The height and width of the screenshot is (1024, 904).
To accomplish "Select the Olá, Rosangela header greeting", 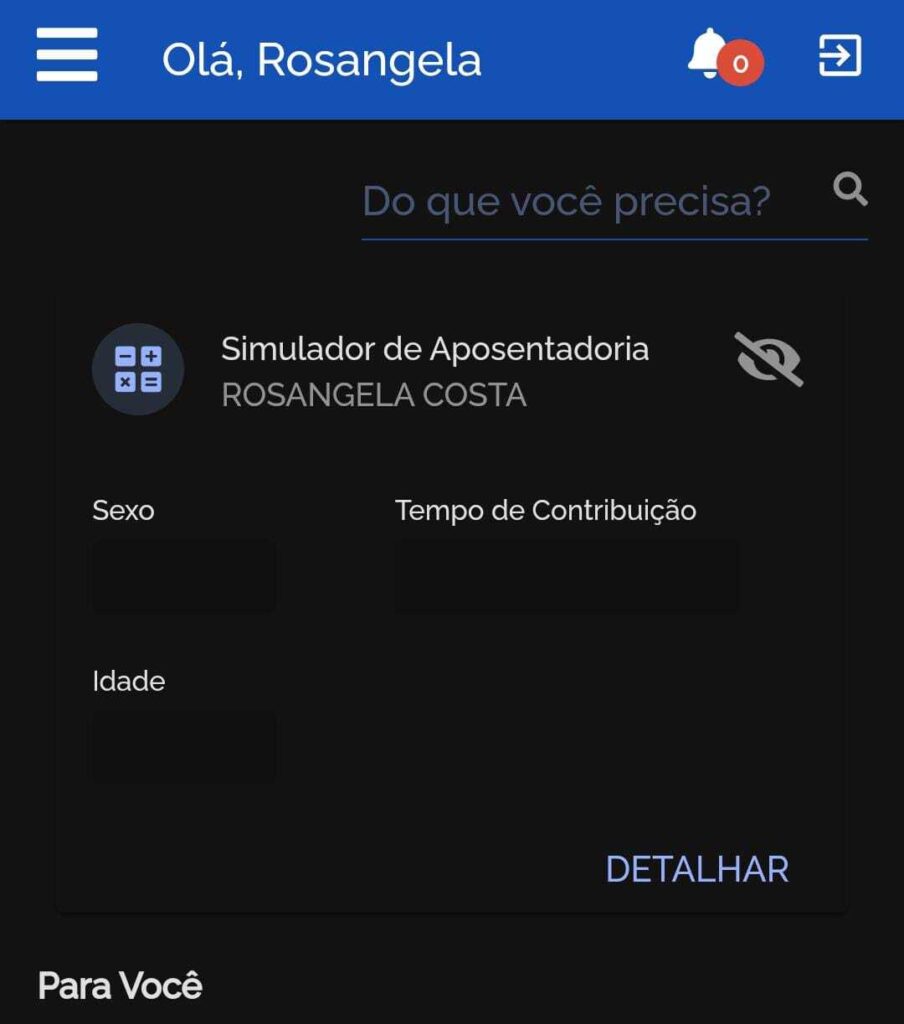I will pos(322,60).
